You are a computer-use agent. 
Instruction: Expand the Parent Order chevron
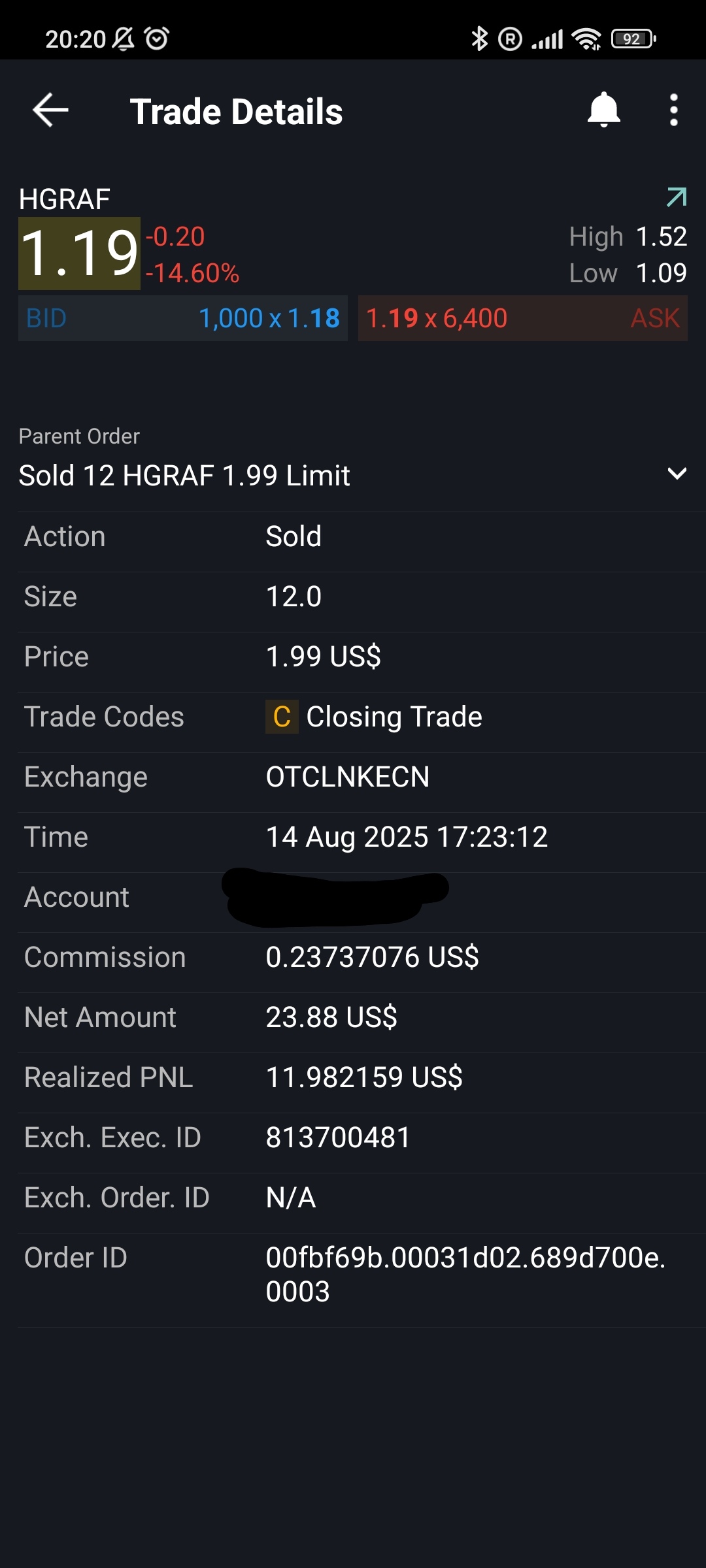coord(677,474)
